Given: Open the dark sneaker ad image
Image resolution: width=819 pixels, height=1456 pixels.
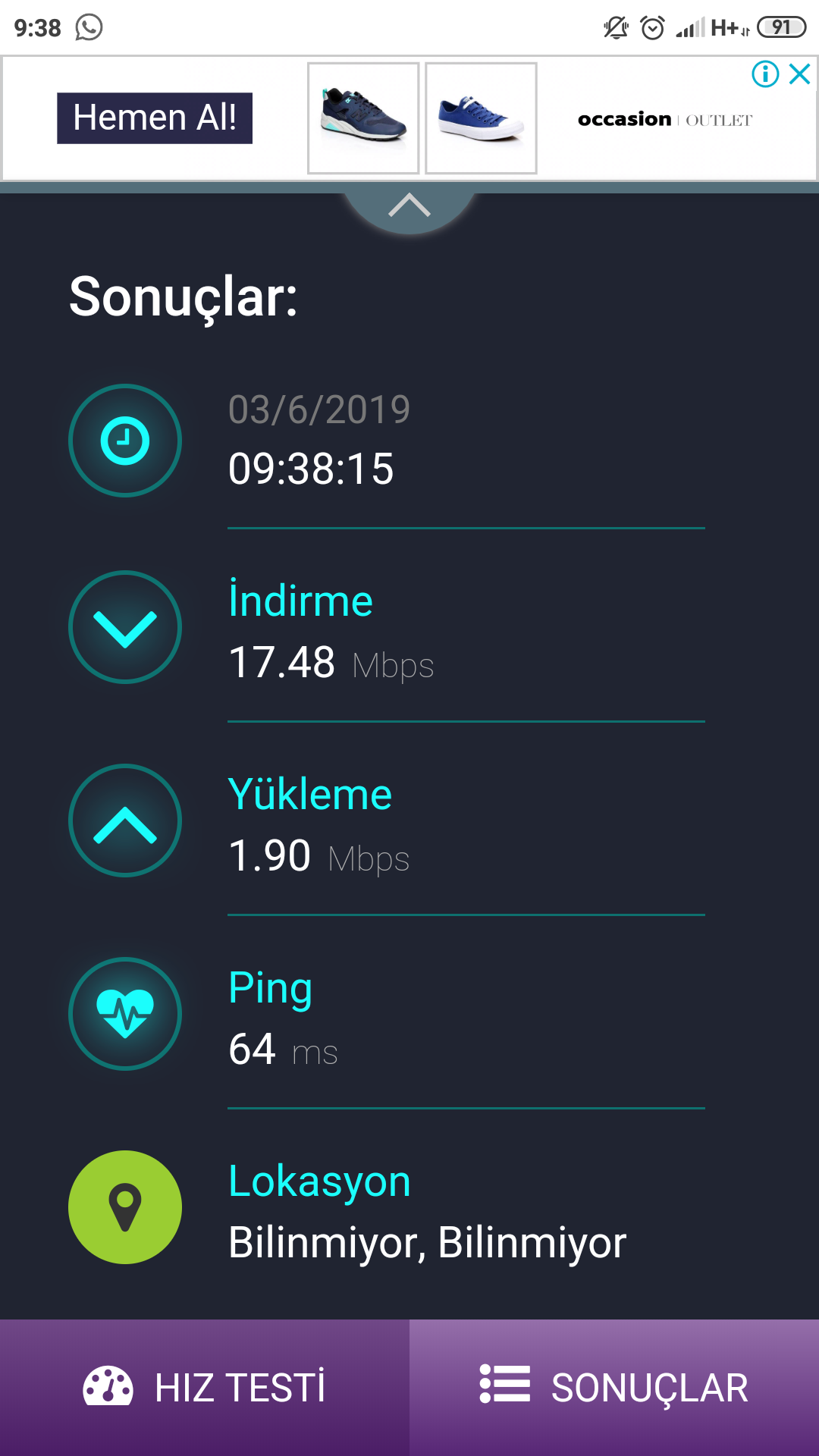Looking at the screenshot, I should click(363, 118).
